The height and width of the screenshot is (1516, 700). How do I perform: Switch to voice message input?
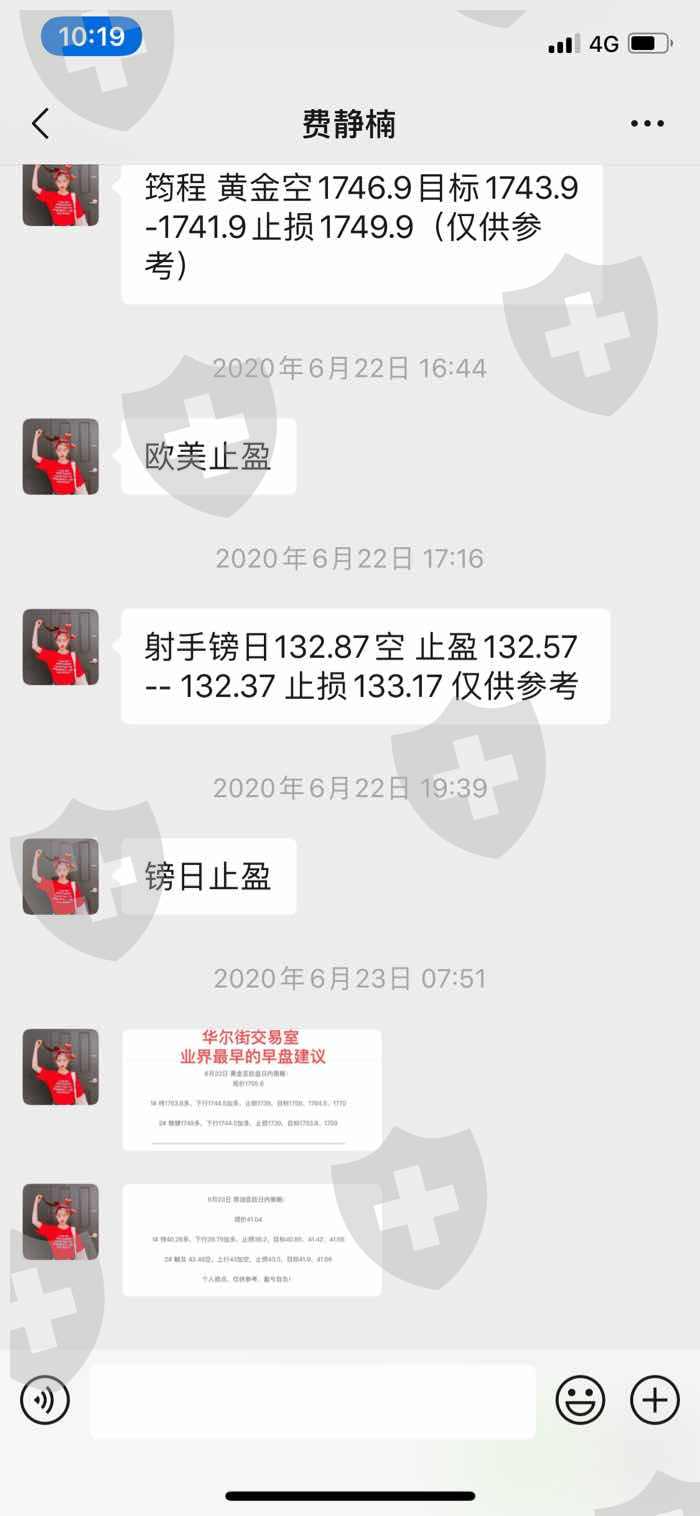click(45, 1399)
